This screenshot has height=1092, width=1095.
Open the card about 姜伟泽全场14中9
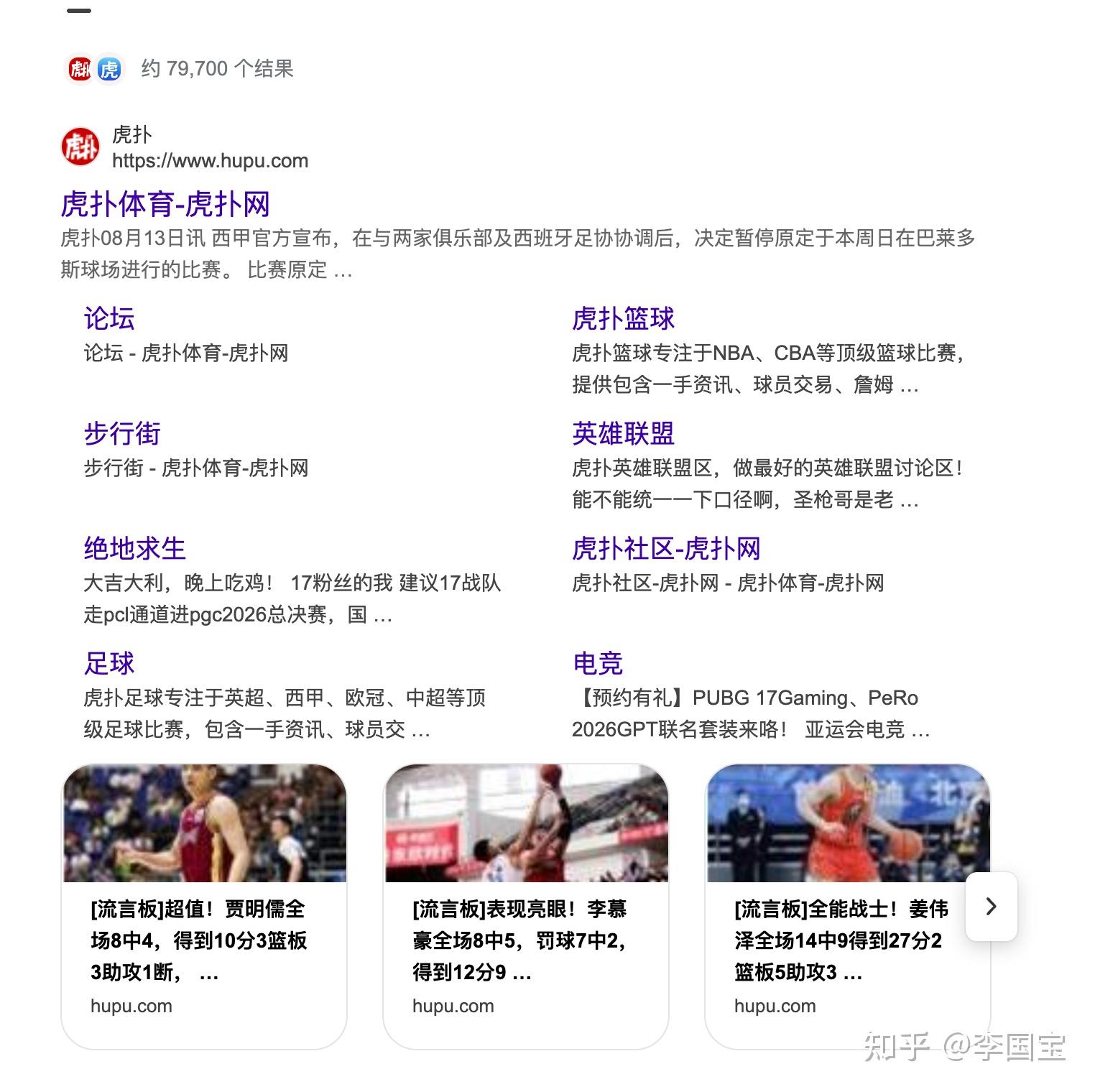pyautogui.click(x=848, y=907)
